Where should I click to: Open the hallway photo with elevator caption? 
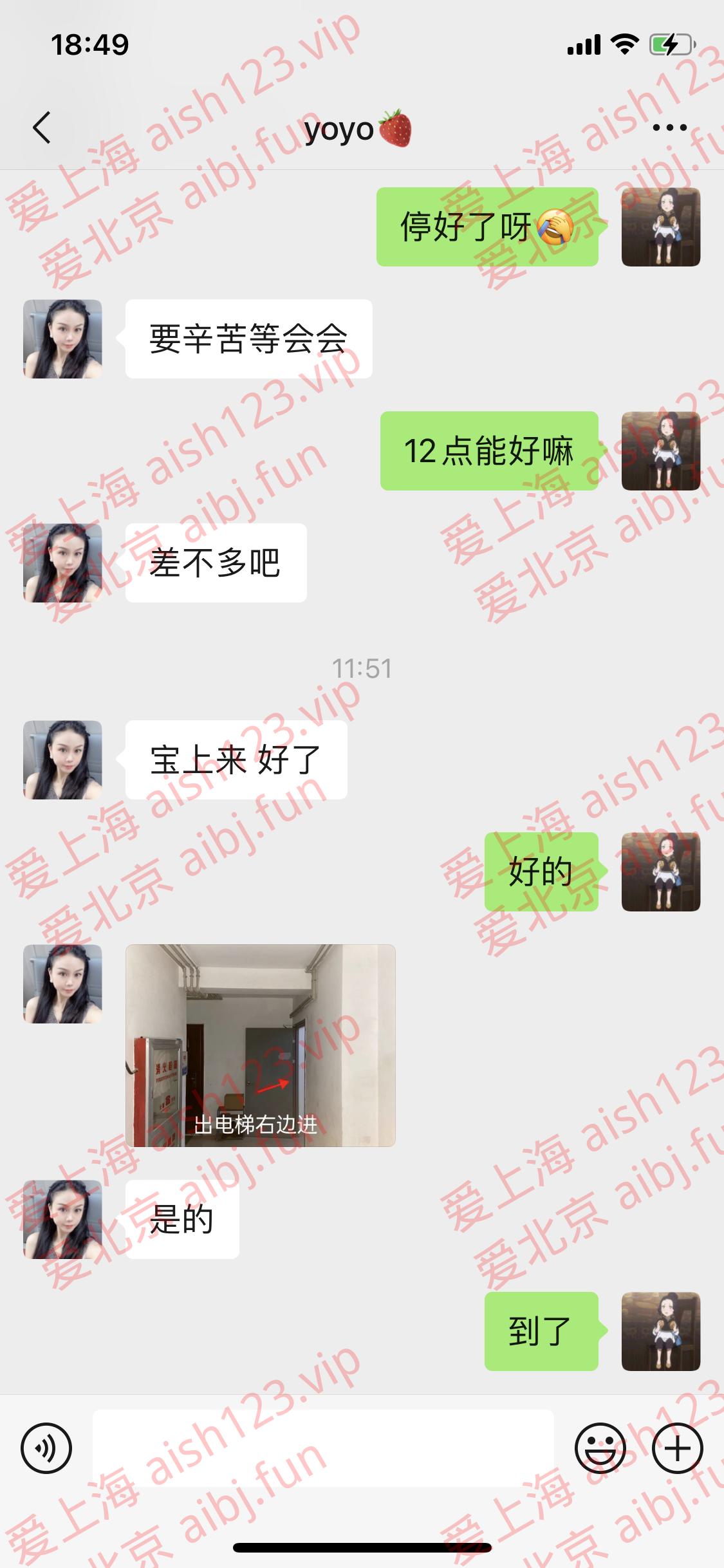[x=260, y=1045]
